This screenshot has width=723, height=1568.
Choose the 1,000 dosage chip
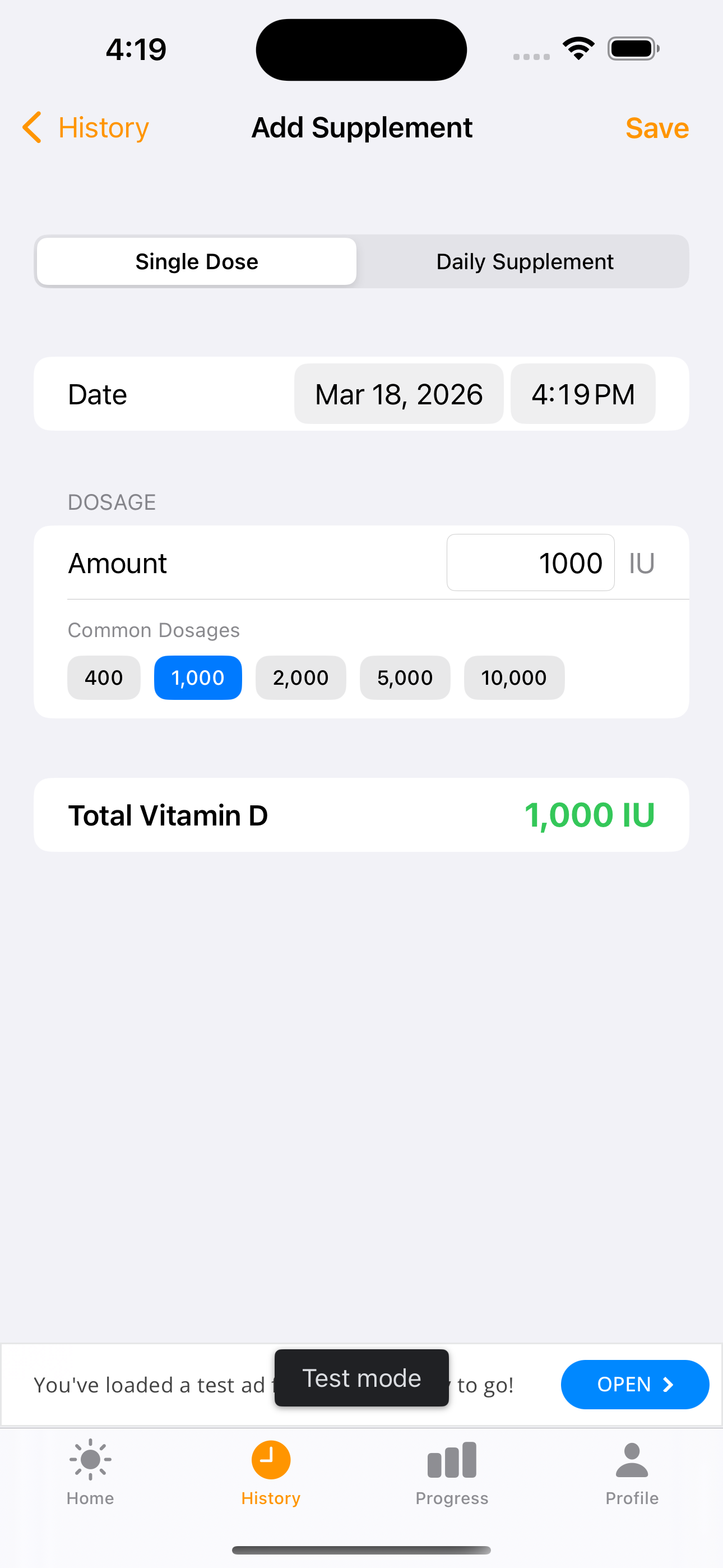(198, 677)
